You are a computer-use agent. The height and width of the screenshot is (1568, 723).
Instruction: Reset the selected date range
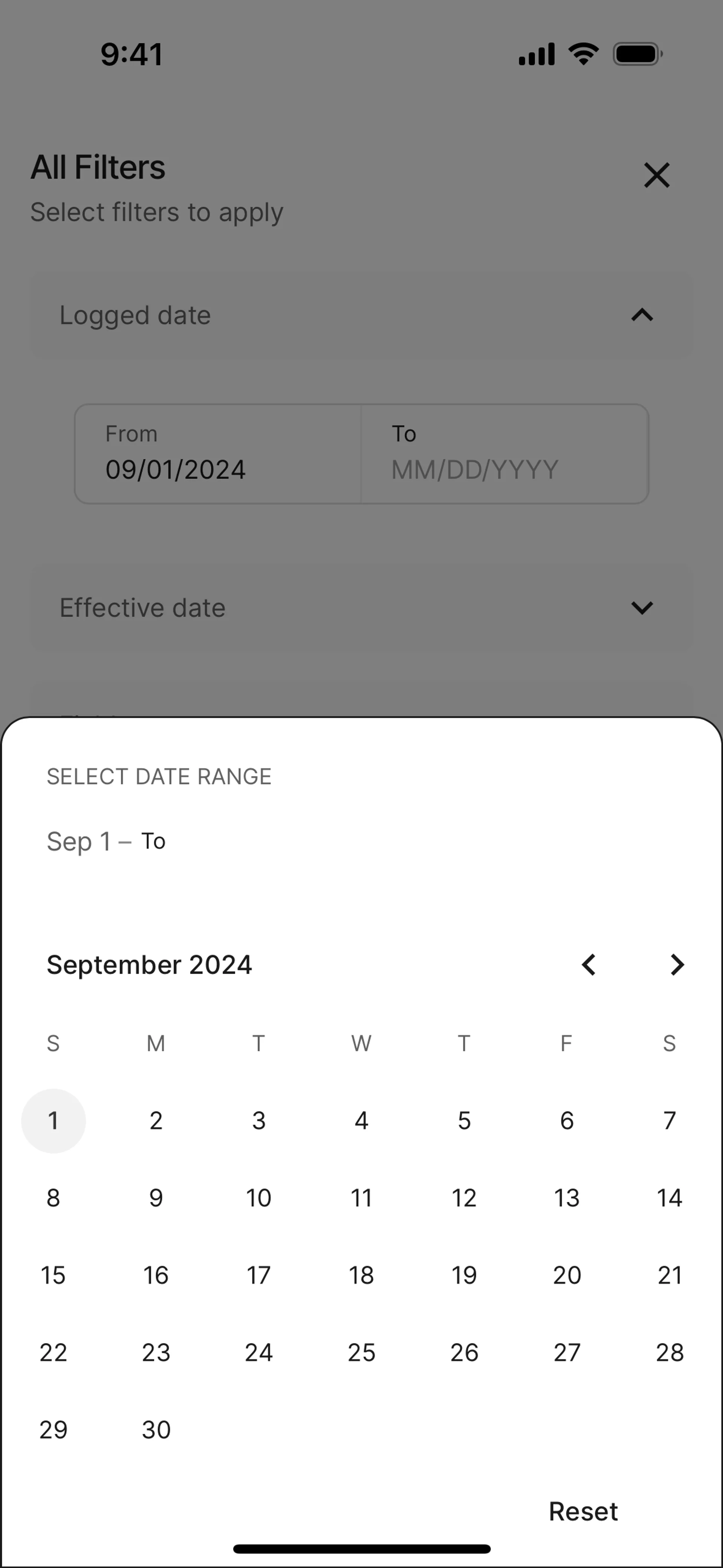click(x=583, y=1511)
